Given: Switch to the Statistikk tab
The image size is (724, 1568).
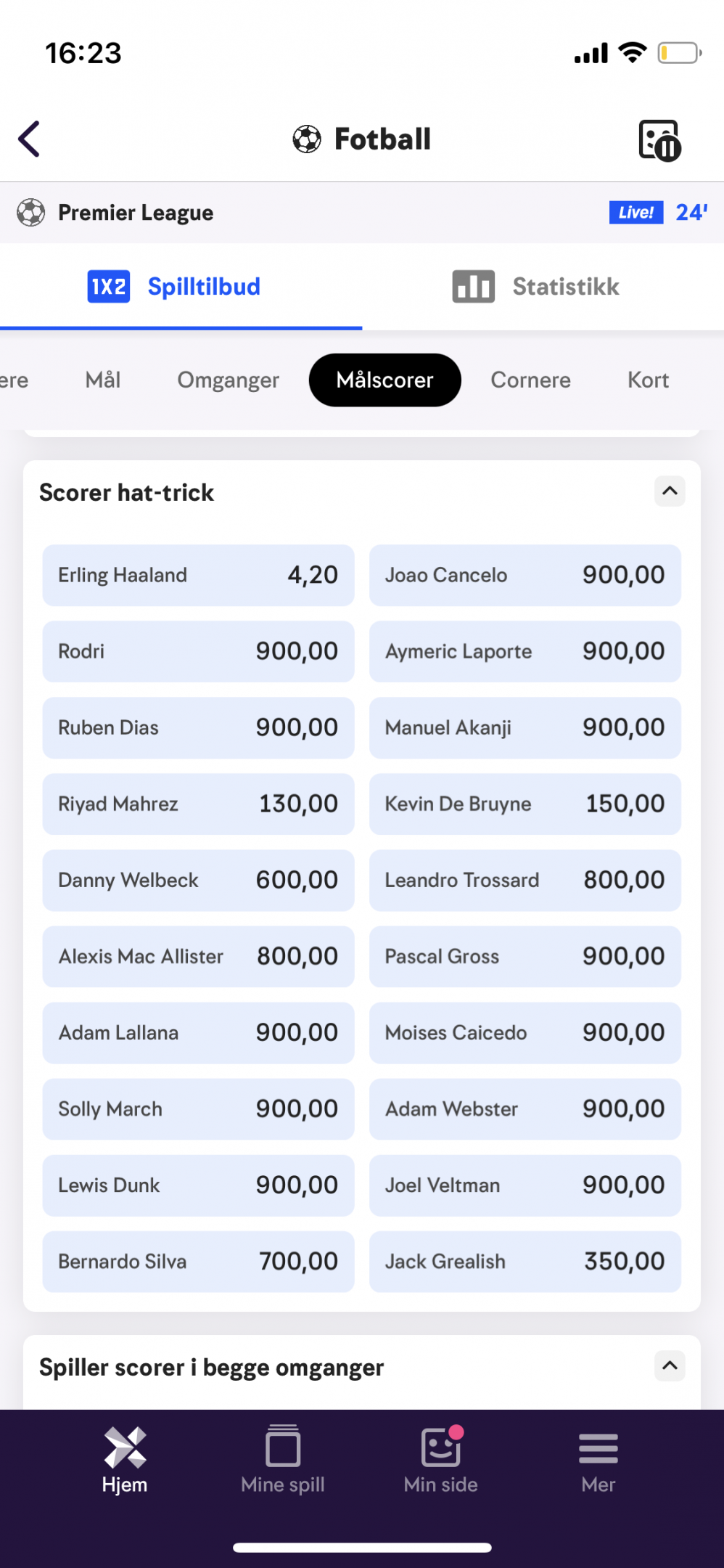Looking at the screenshot, I should [x=535, y=287].
